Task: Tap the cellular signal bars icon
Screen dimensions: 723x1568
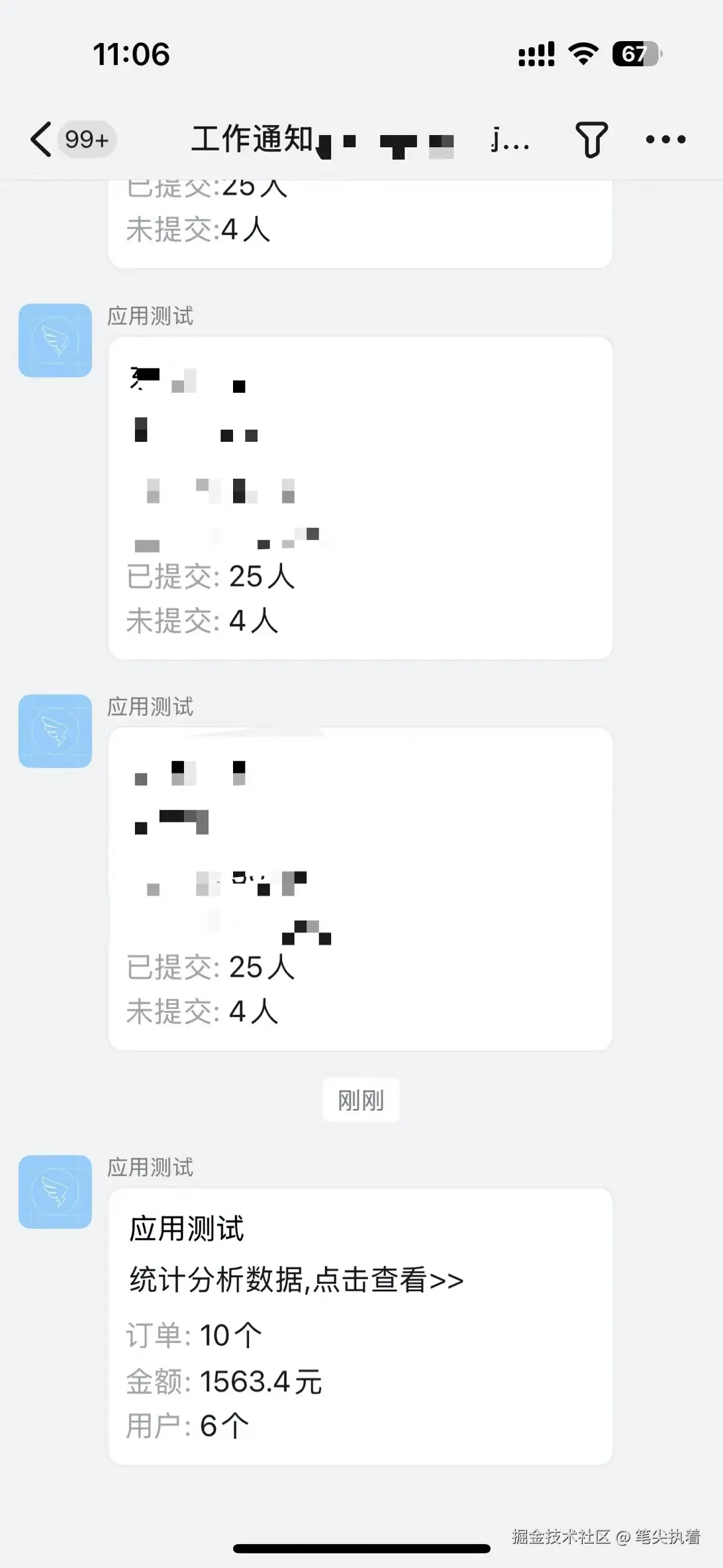Action: [x=536, y=56]
